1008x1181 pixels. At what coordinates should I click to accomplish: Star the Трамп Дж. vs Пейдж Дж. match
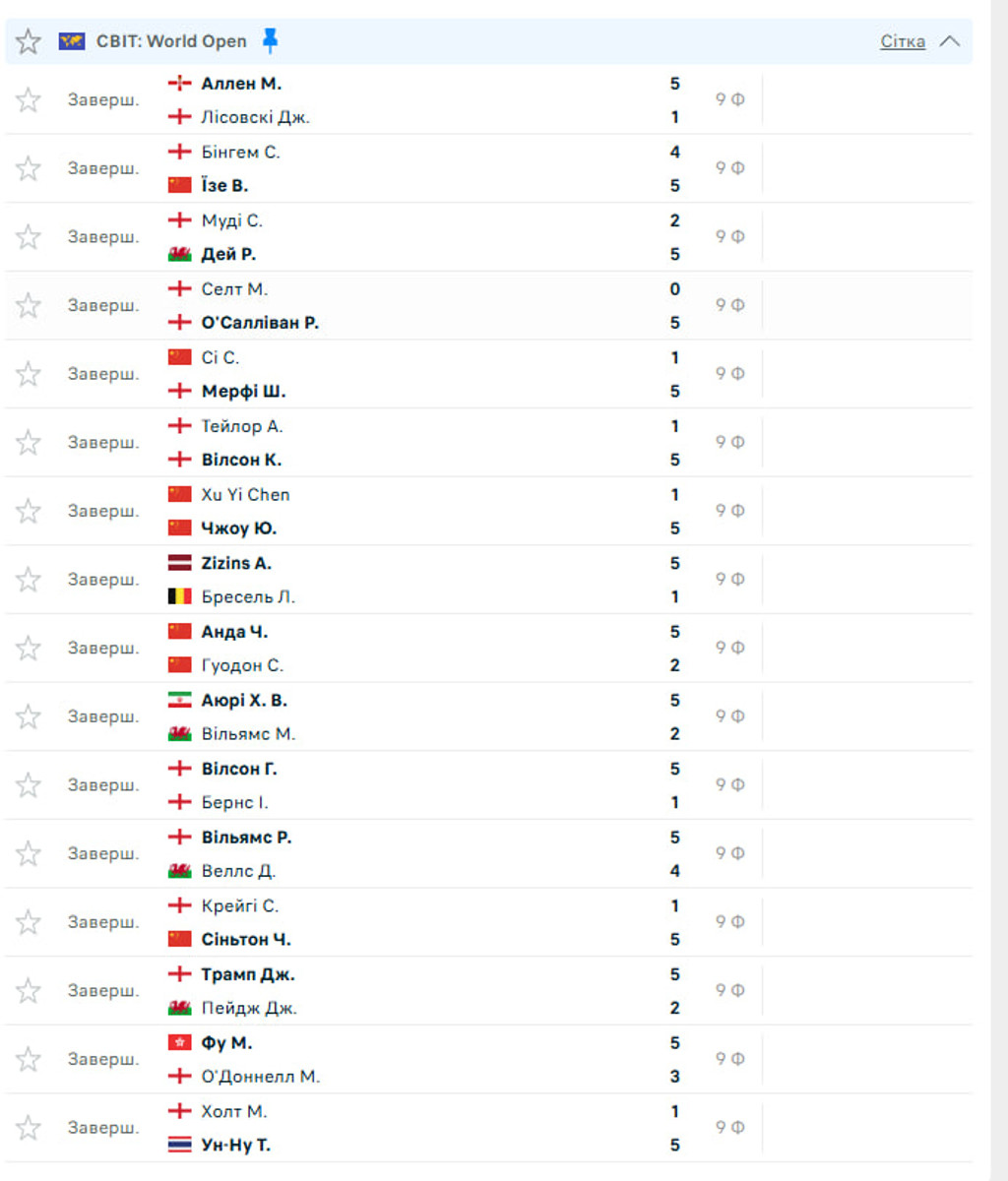tap(29, 991)
